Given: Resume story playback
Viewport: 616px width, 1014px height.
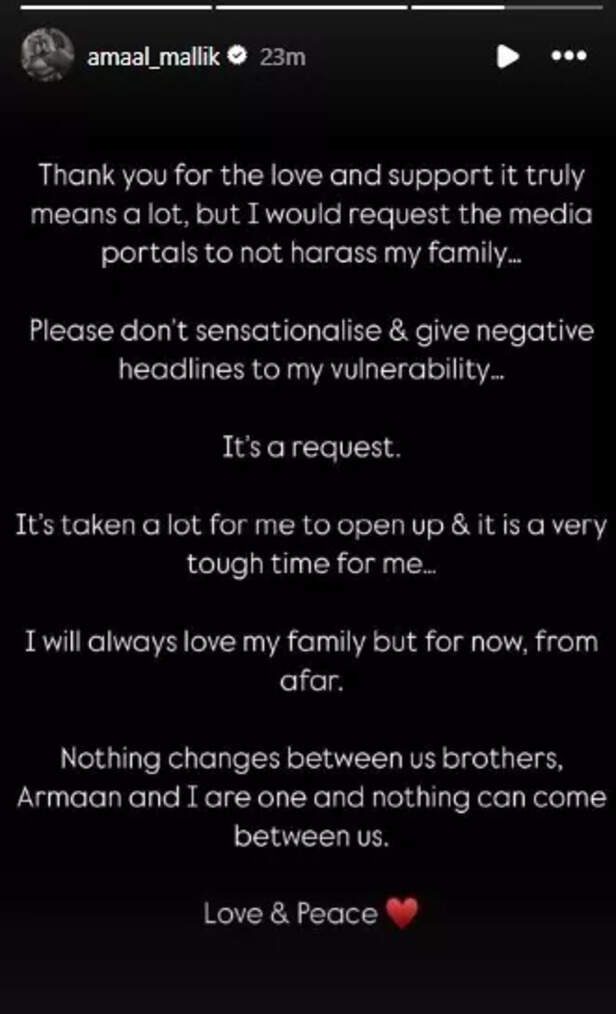Looking at the screenshot, I should click(x=508, y=56).
